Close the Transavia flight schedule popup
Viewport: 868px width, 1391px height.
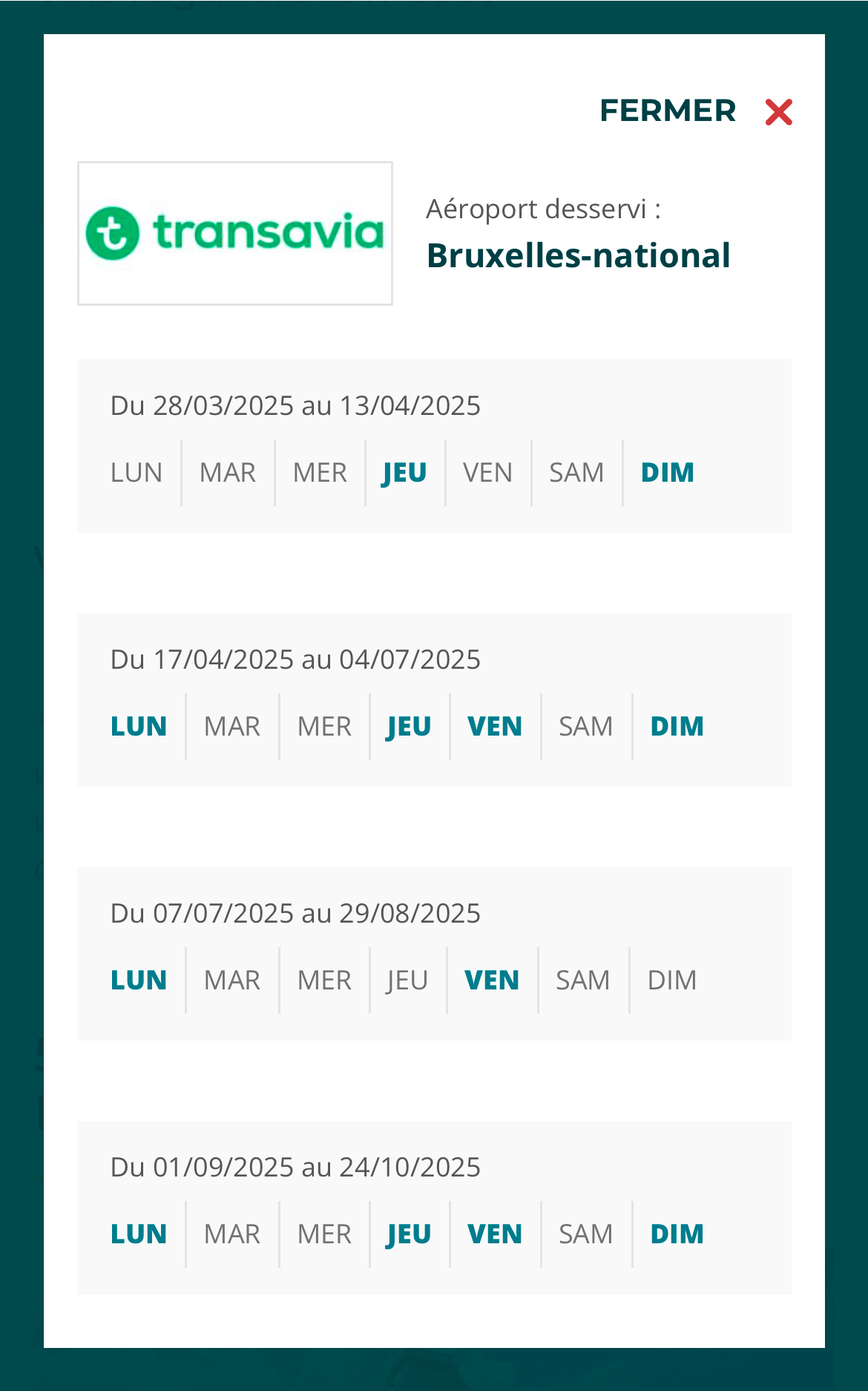[x=777, y=112]
